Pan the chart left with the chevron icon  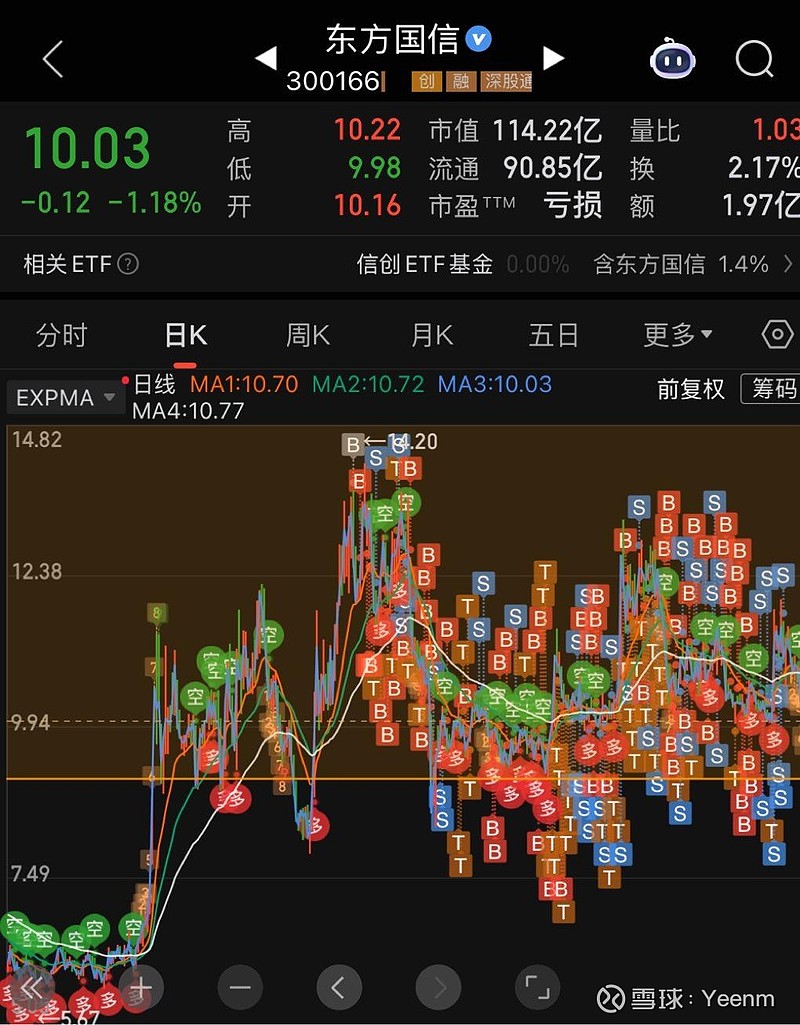(x=339, y=987)
